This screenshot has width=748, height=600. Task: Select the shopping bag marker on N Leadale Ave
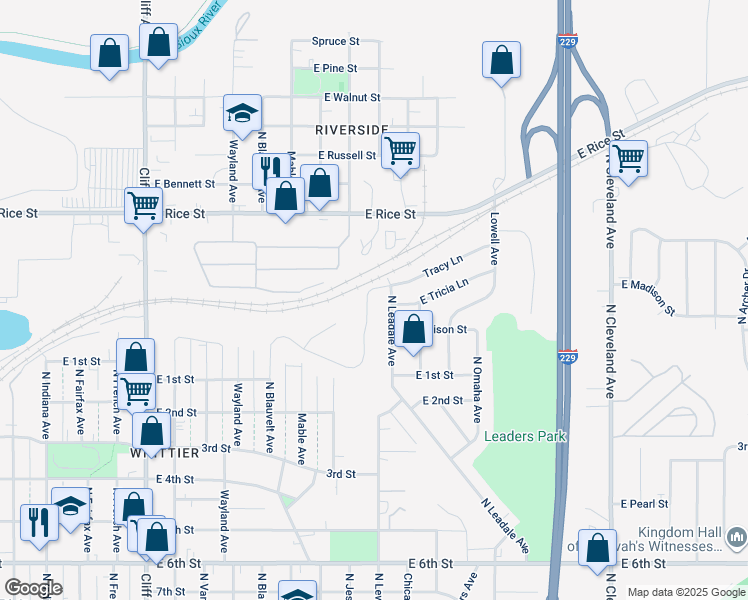(x=413, y=328)
